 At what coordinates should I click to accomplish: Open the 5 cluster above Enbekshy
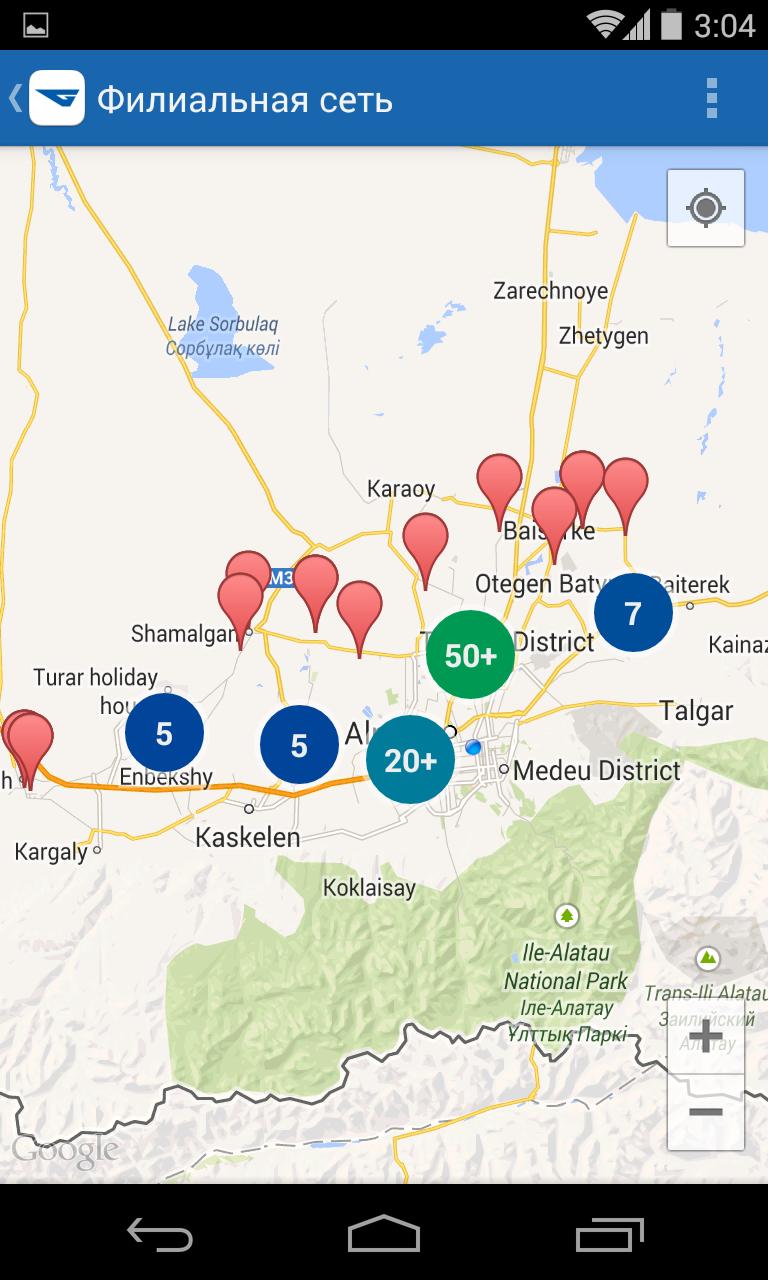(x=164, y=734)
